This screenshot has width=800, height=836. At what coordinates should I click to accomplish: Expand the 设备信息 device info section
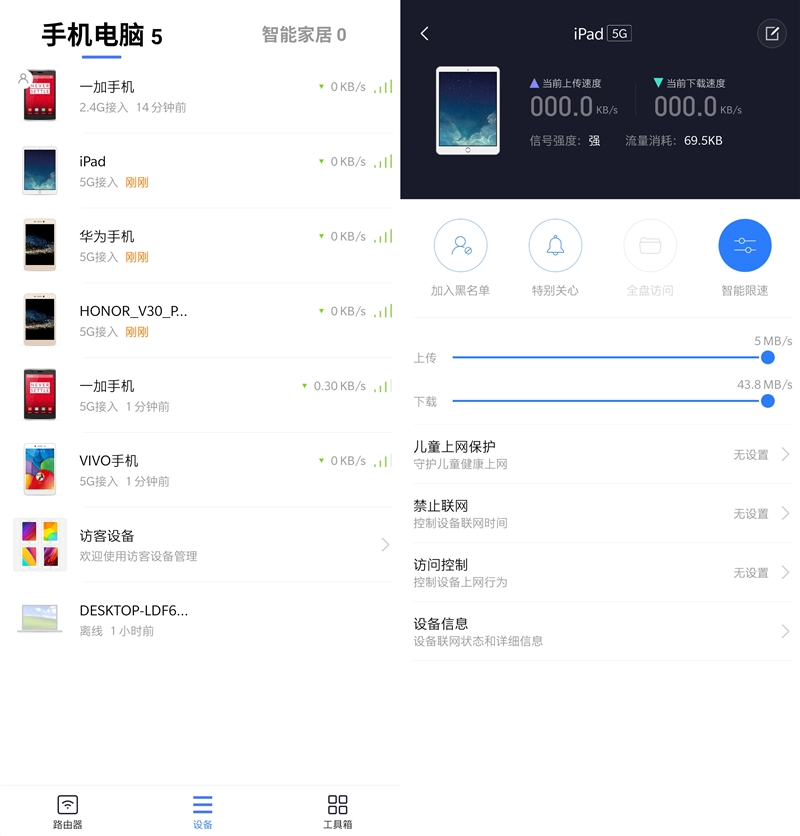click(x=600, y=630)
